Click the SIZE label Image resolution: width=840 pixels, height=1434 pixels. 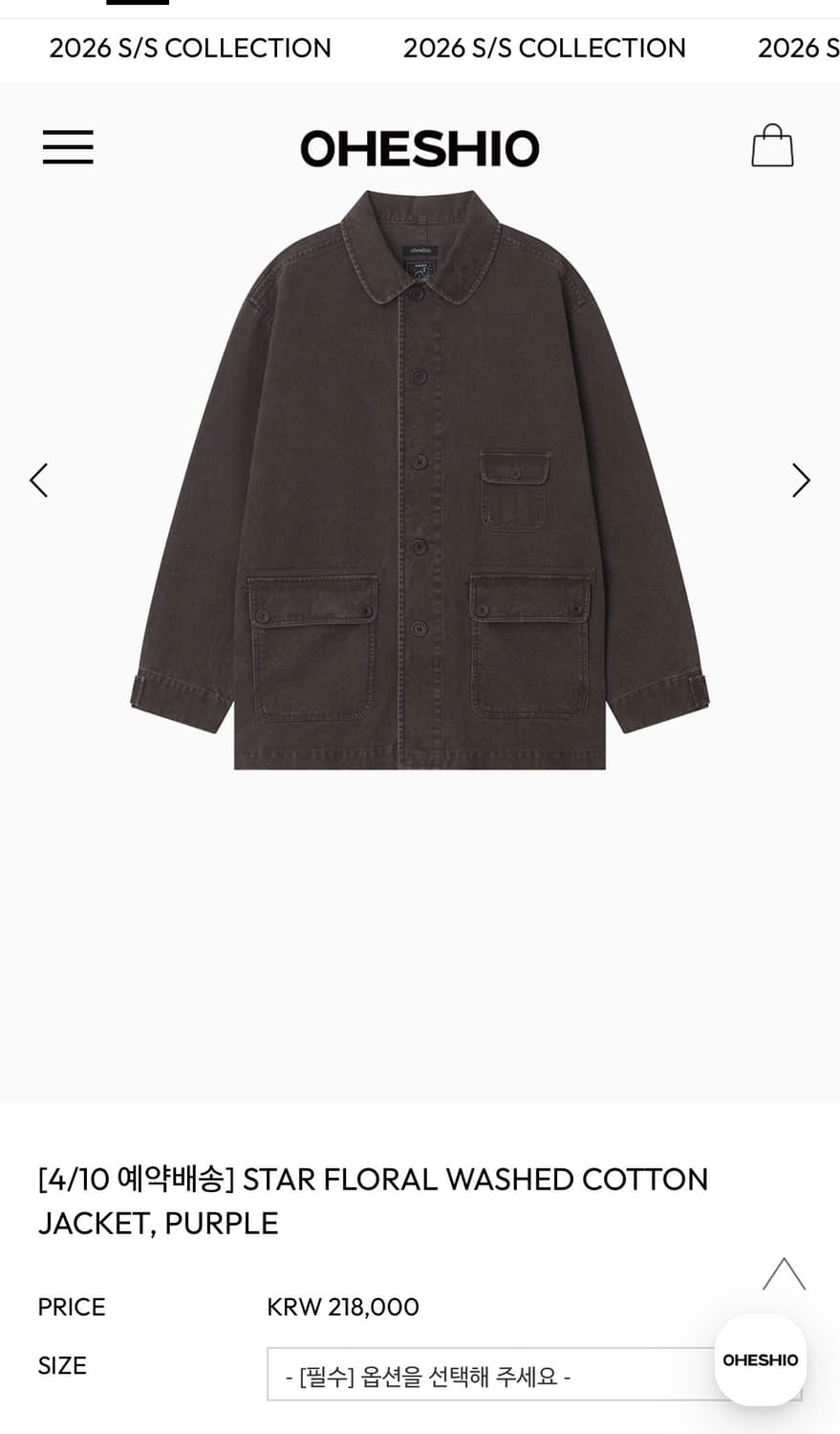coord(61,1365)
